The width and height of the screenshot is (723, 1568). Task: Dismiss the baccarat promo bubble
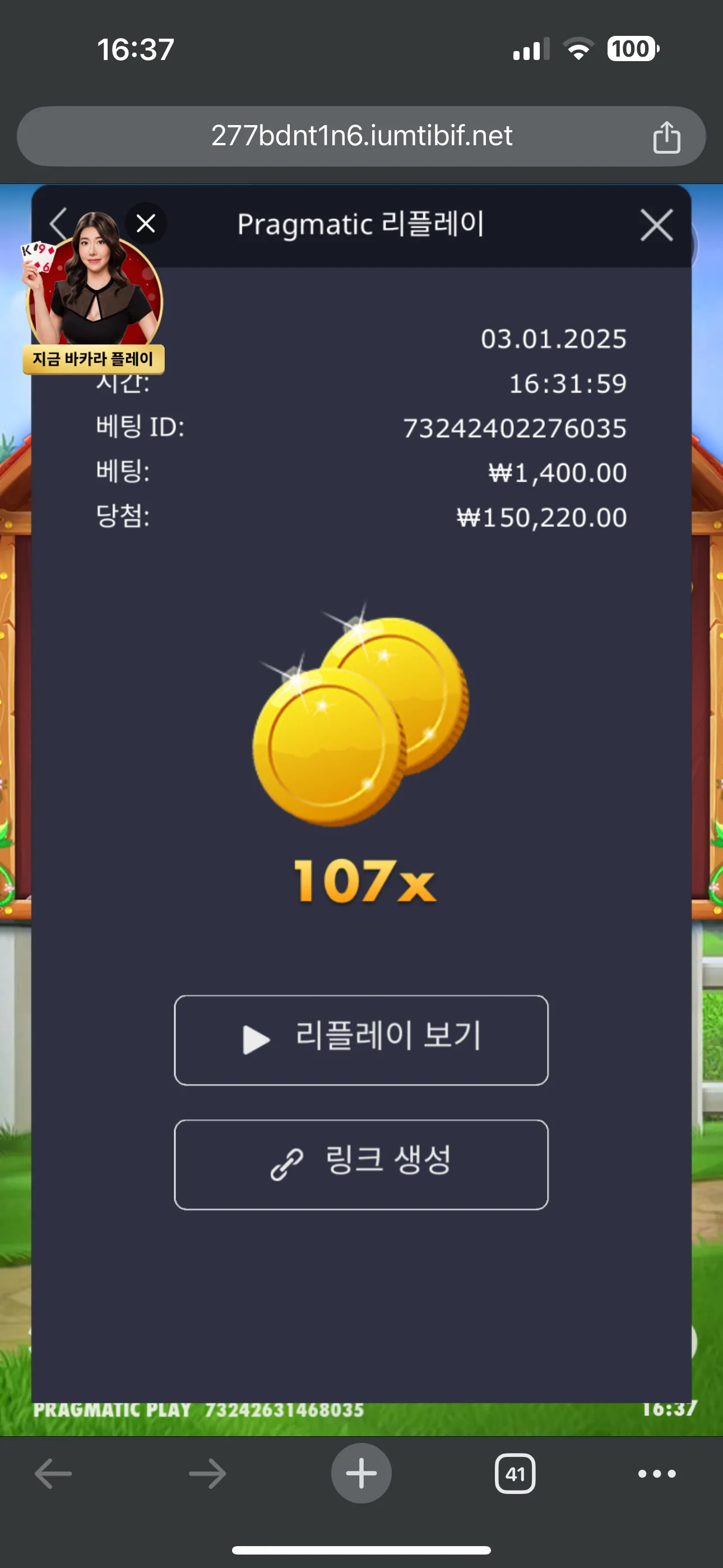click(x=146, y=223)
